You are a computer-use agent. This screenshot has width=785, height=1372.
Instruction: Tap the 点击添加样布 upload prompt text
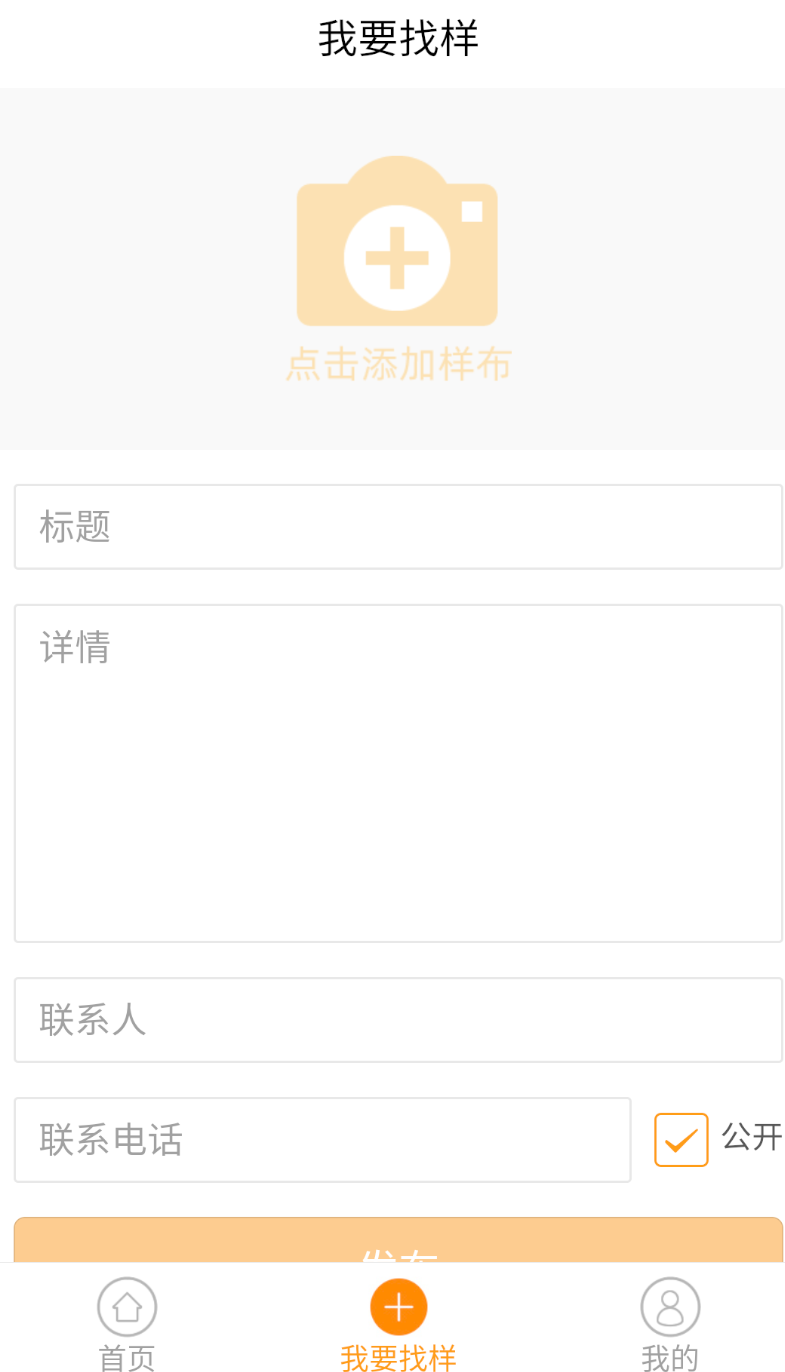point(397,366)
